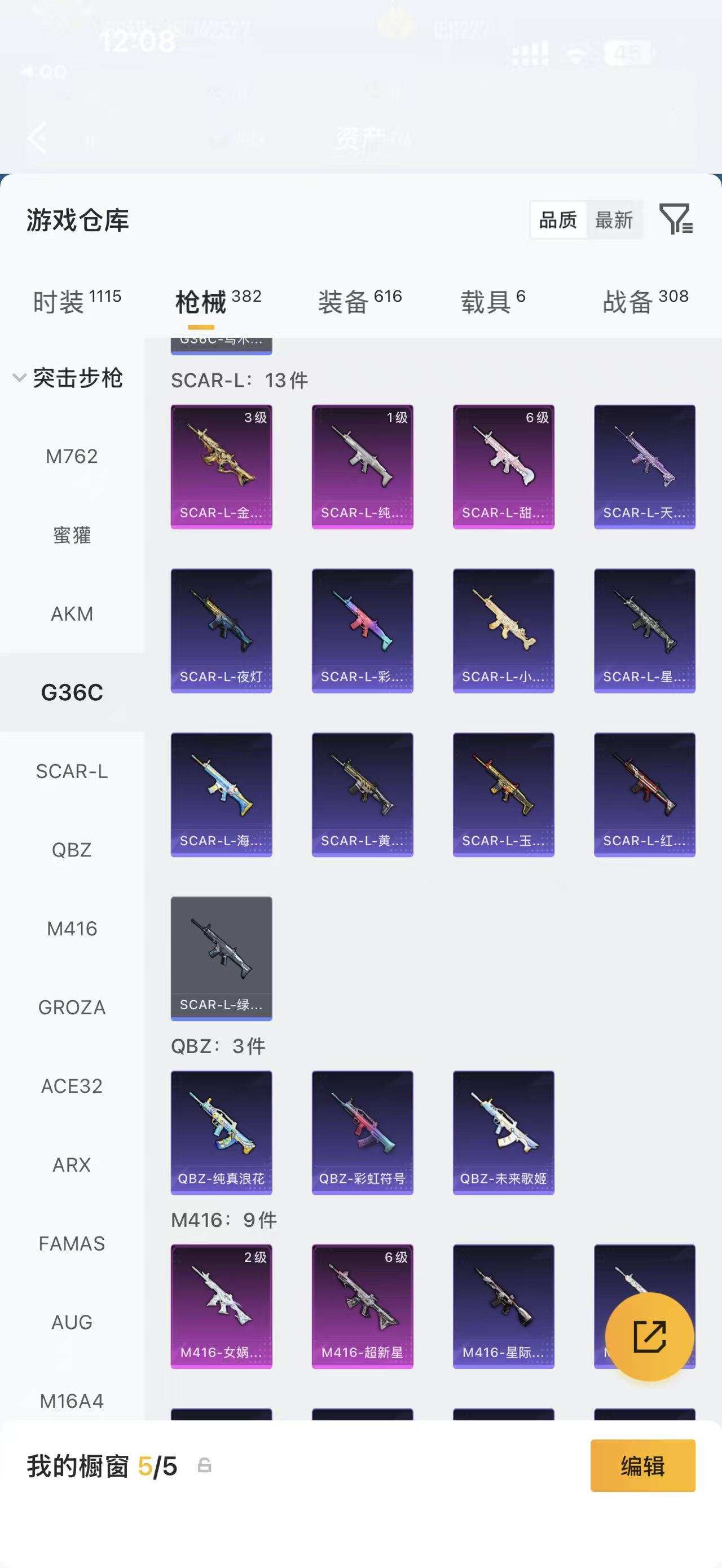
Task: Open the M416-超新星 skin
Action: [362, 1306]
